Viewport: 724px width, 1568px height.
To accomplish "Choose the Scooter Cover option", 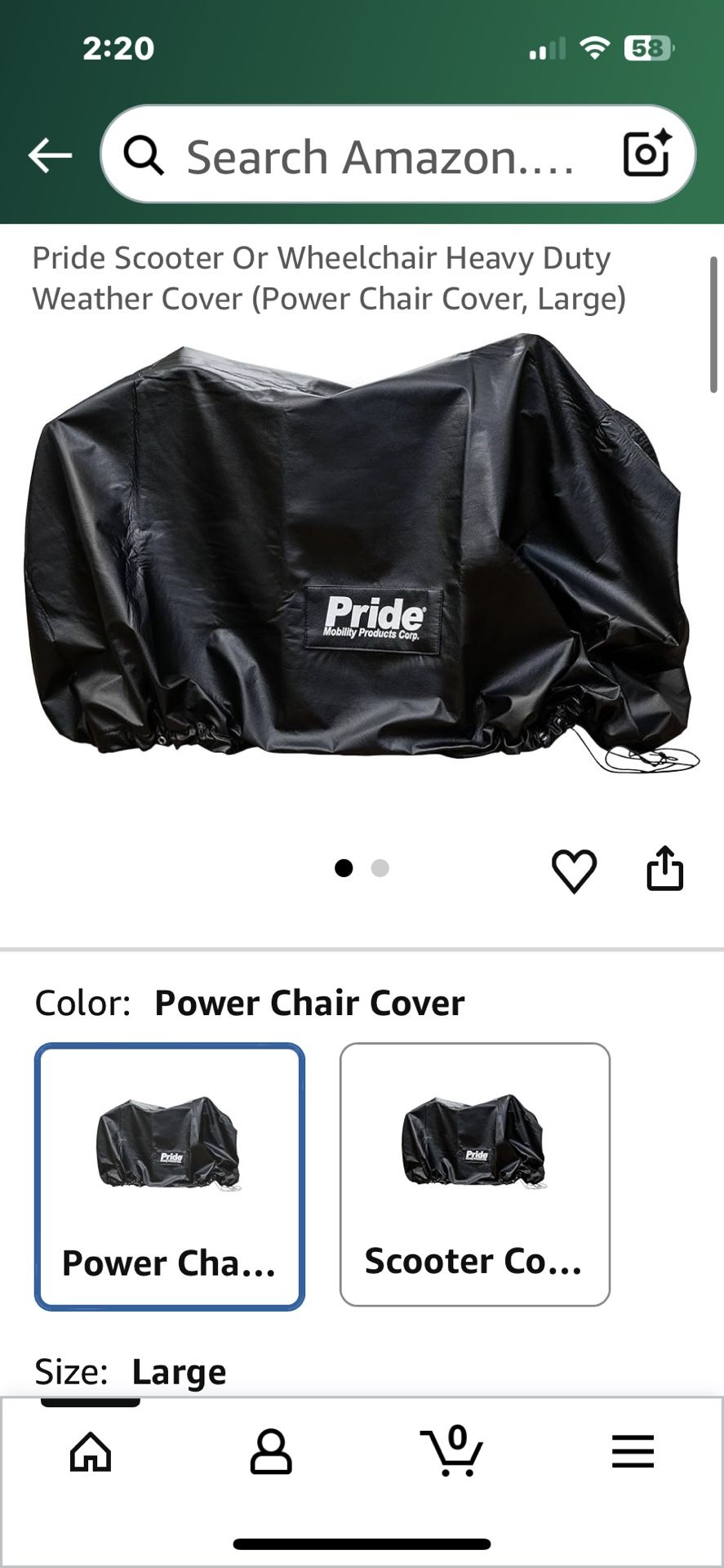I will point(474,1174).
